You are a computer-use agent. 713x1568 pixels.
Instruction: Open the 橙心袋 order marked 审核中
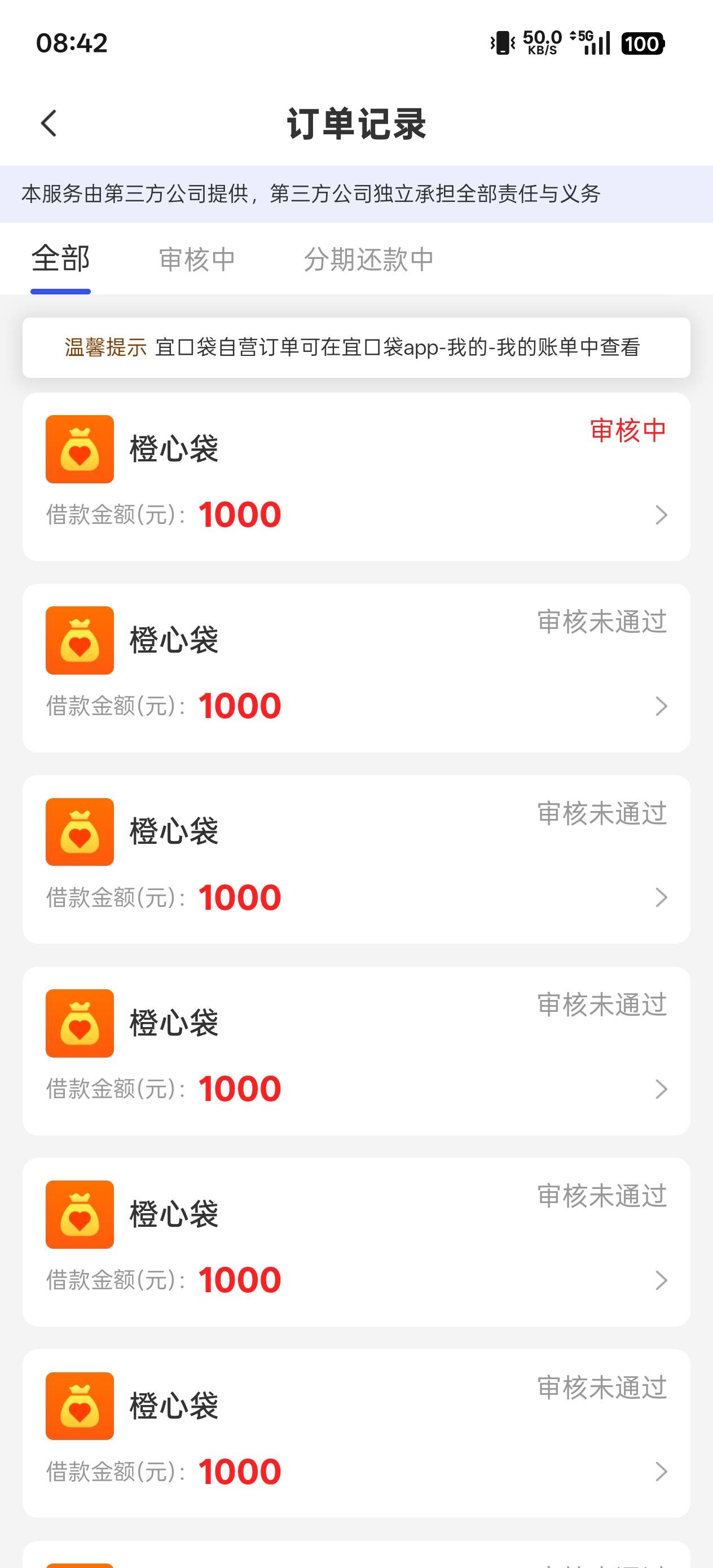(356, 477)
